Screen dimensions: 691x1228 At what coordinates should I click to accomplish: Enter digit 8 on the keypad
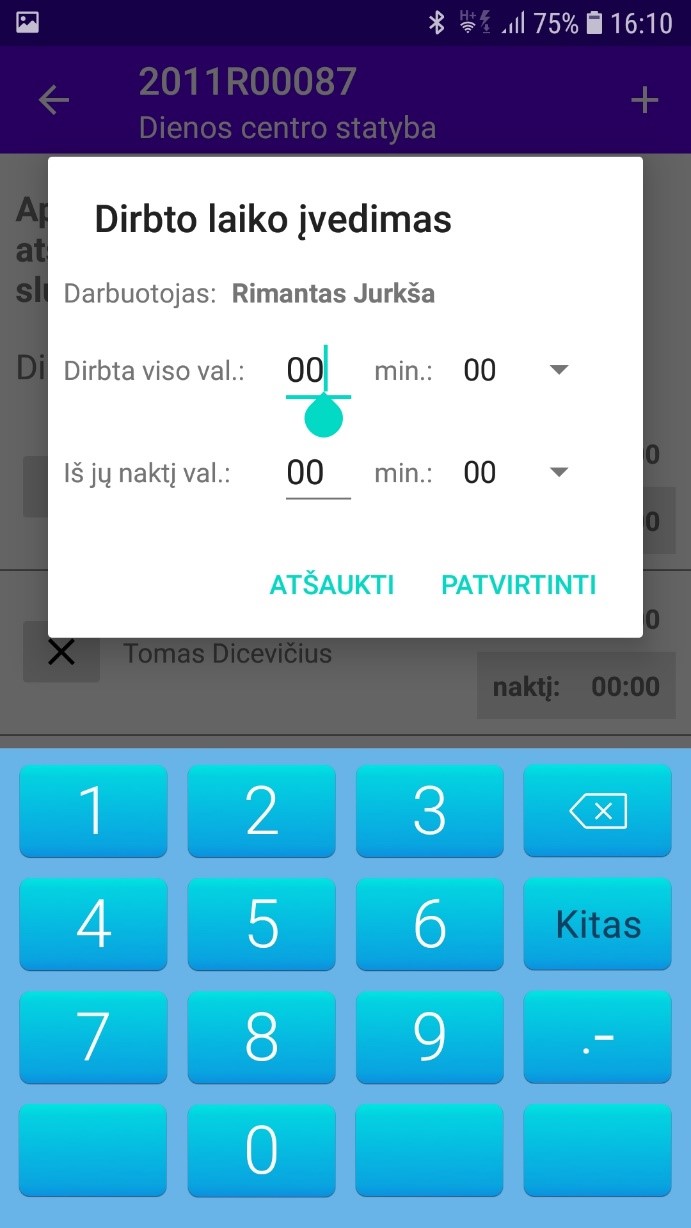[x=262, y=1037]
